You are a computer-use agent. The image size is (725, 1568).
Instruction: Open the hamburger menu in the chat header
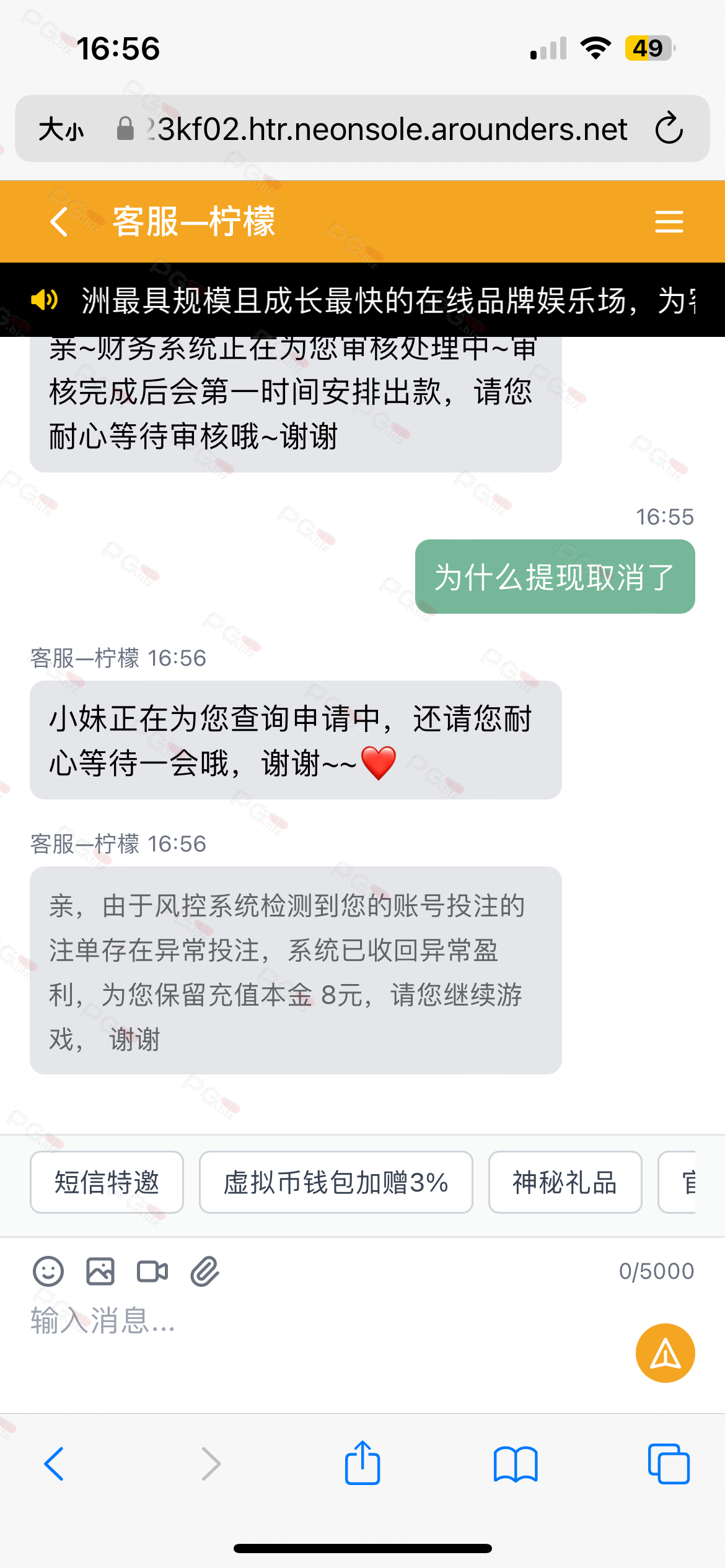point(669,222)
